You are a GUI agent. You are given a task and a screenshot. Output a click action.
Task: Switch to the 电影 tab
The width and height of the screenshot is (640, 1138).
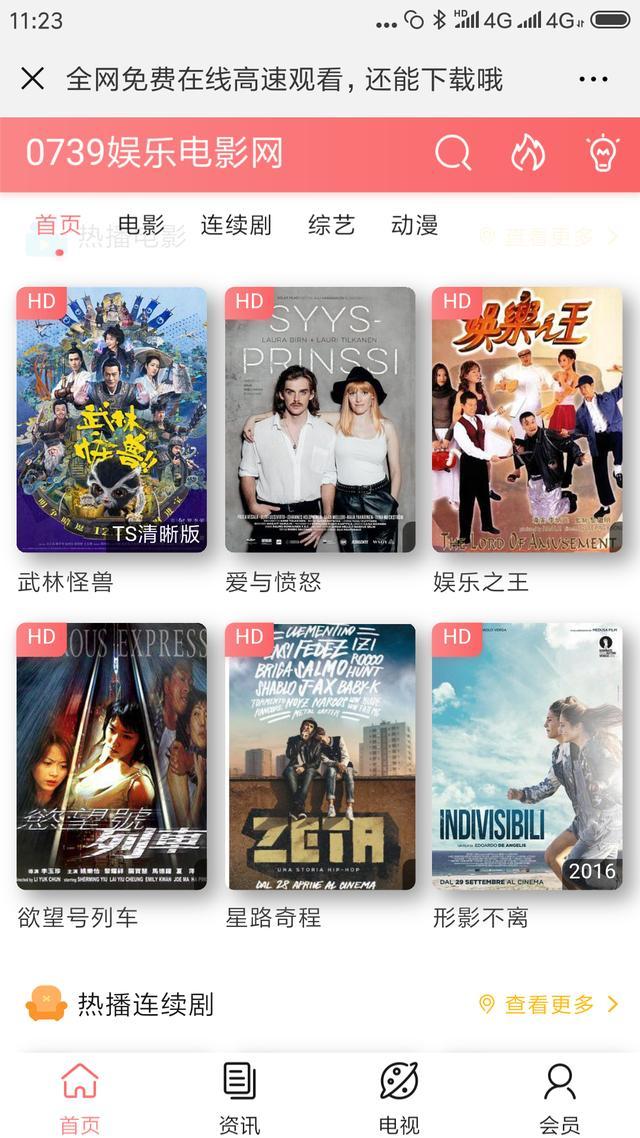(141, 225)
